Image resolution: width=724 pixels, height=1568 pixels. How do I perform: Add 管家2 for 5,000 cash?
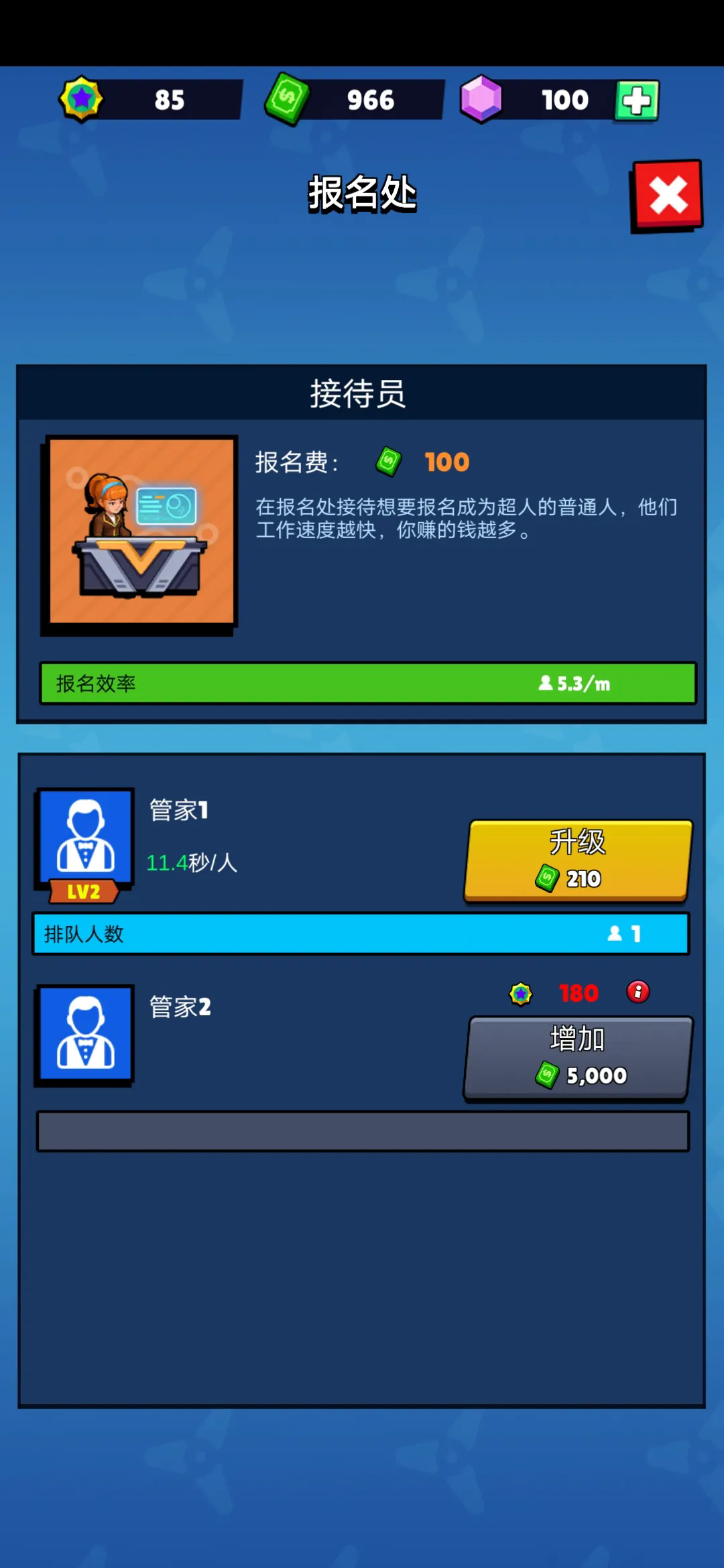tap(578, 1058)
